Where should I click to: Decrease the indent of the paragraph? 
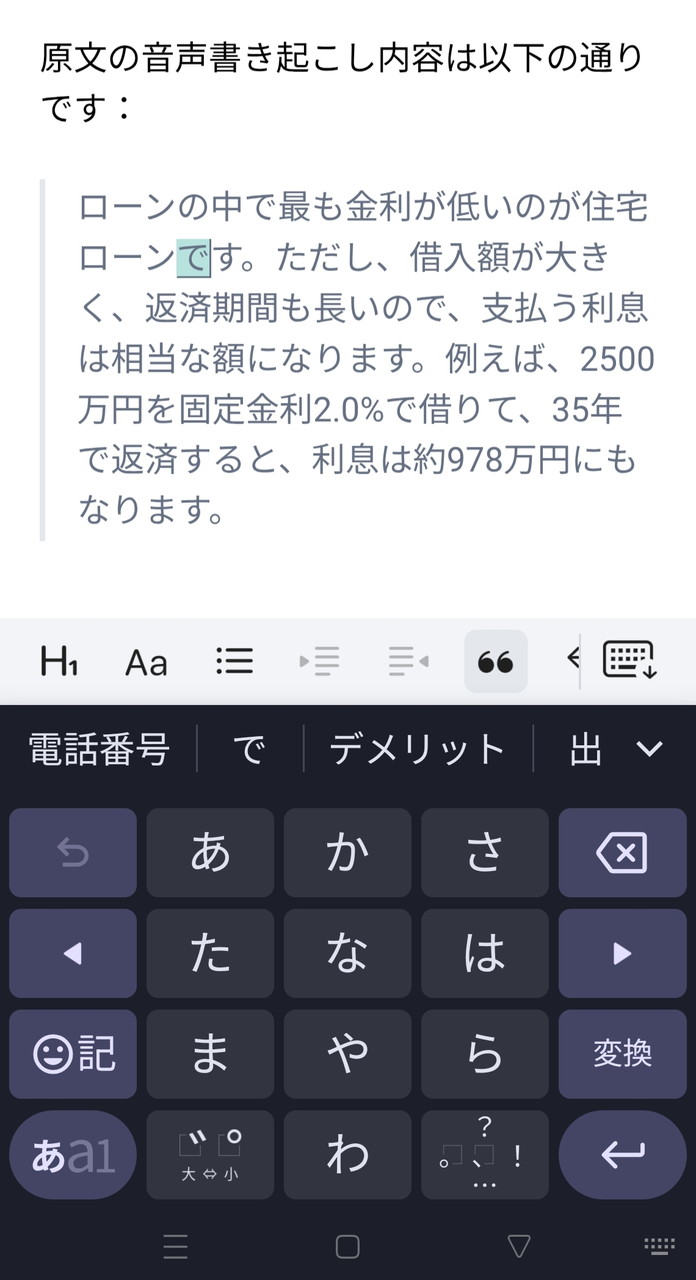pos(408,661)
